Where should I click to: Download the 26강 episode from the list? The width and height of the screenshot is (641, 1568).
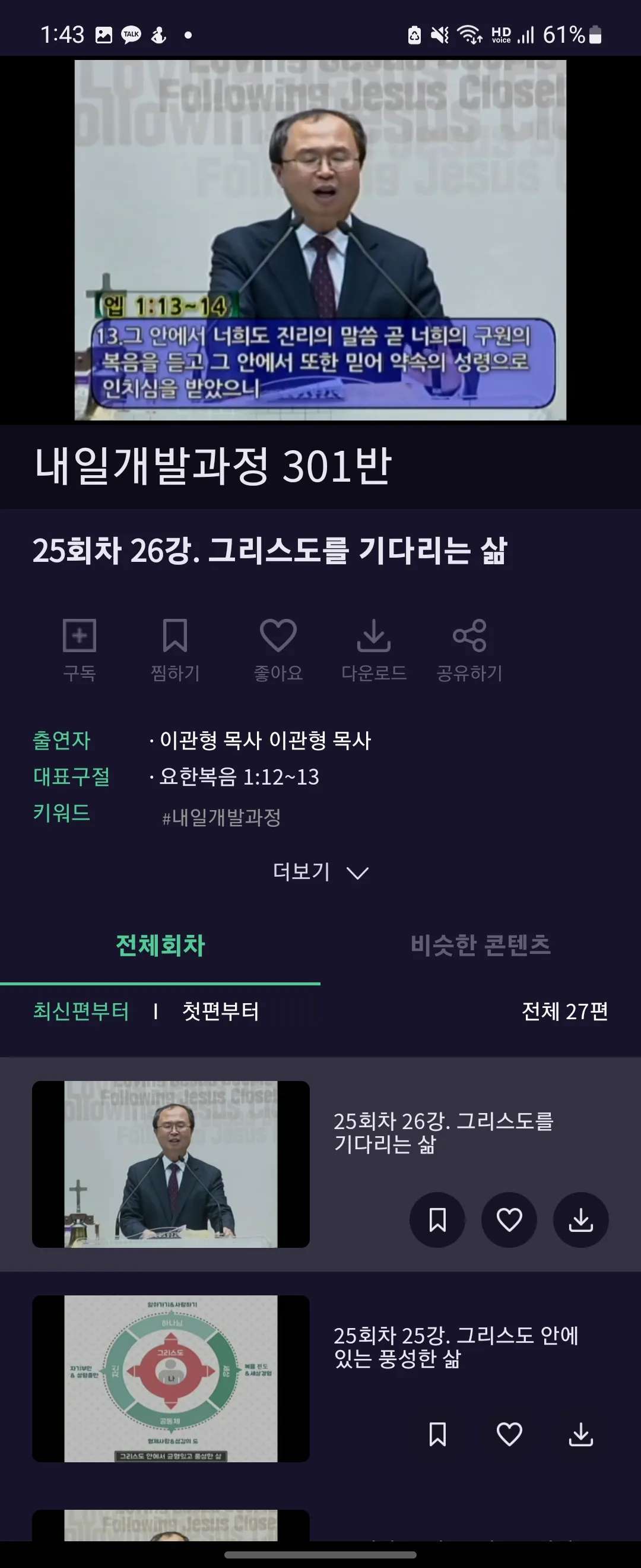[x=581, y=1220]
